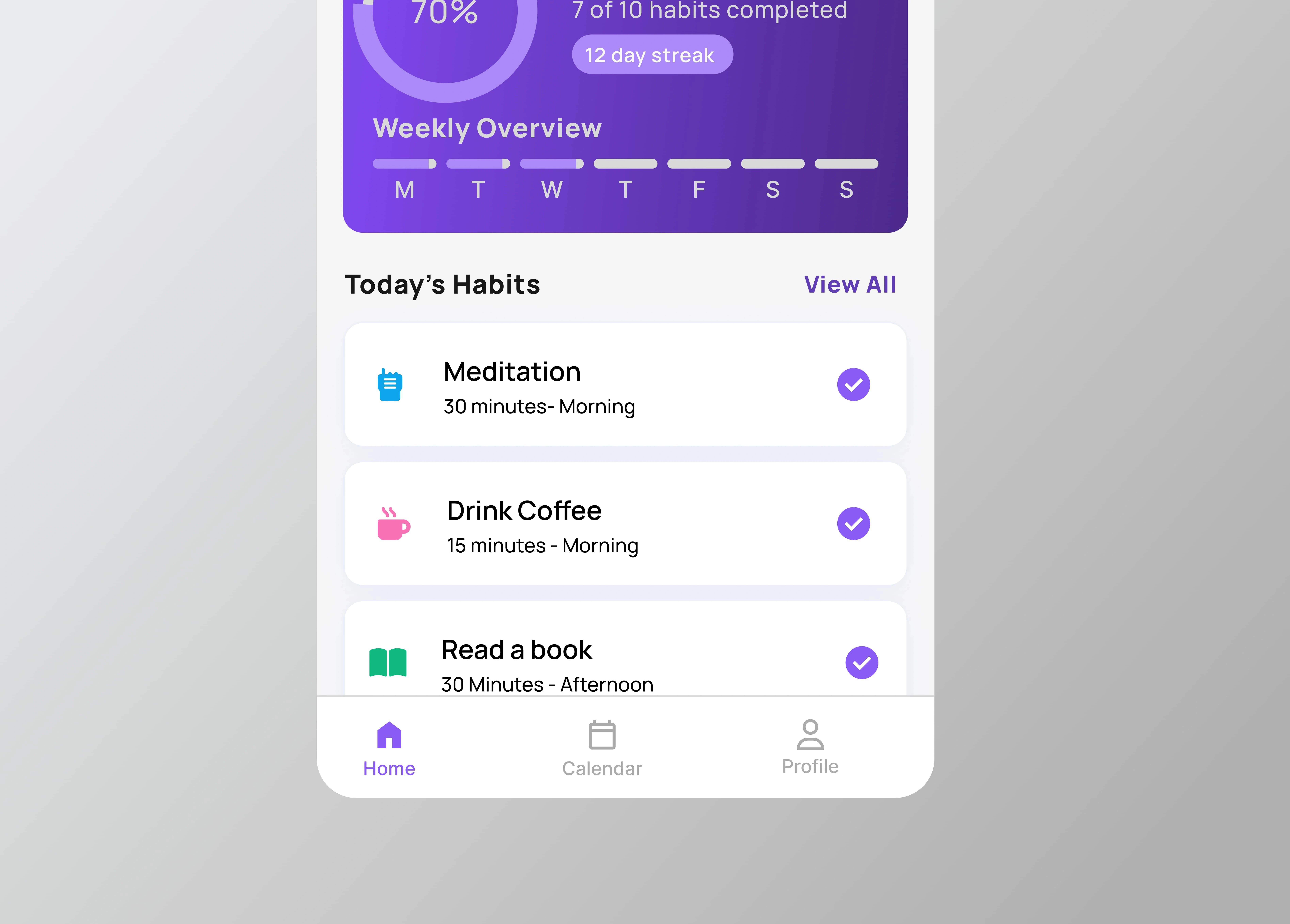This screenshot has height=924, width=1290.
Task: Open the Drink Coffee habit card
Action: coord(569,524)
